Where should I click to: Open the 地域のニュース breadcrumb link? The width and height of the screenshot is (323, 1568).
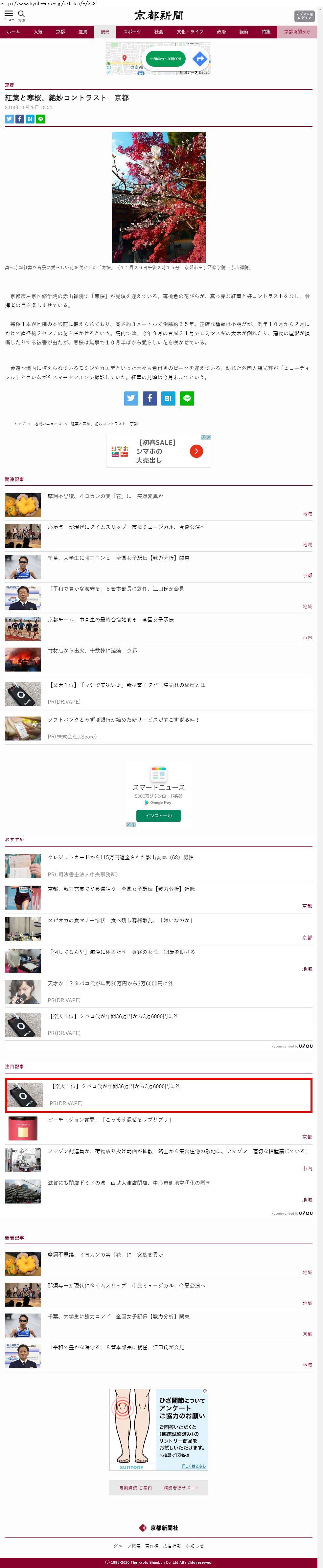(x=48, y=424)
